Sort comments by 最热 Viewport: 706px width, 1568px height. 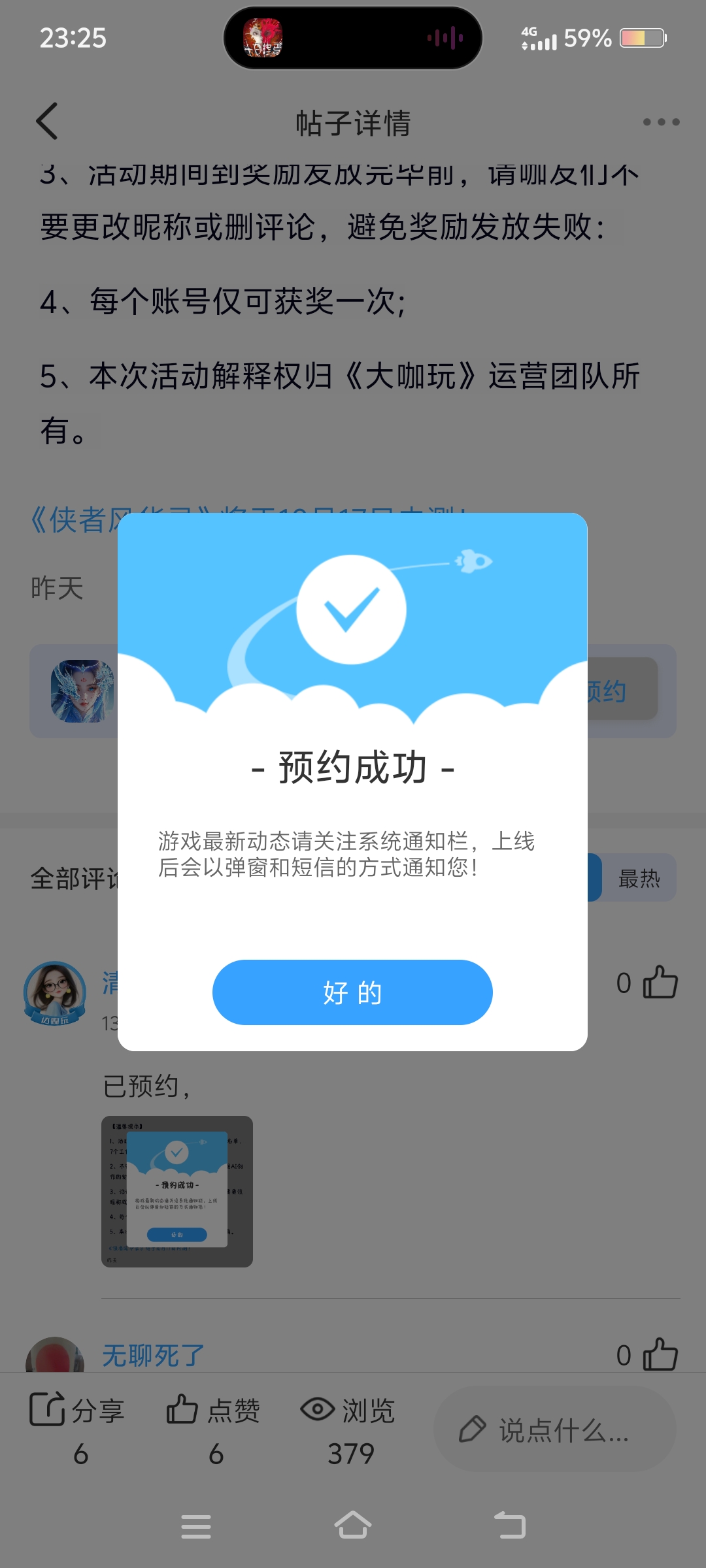click(639, 878)
